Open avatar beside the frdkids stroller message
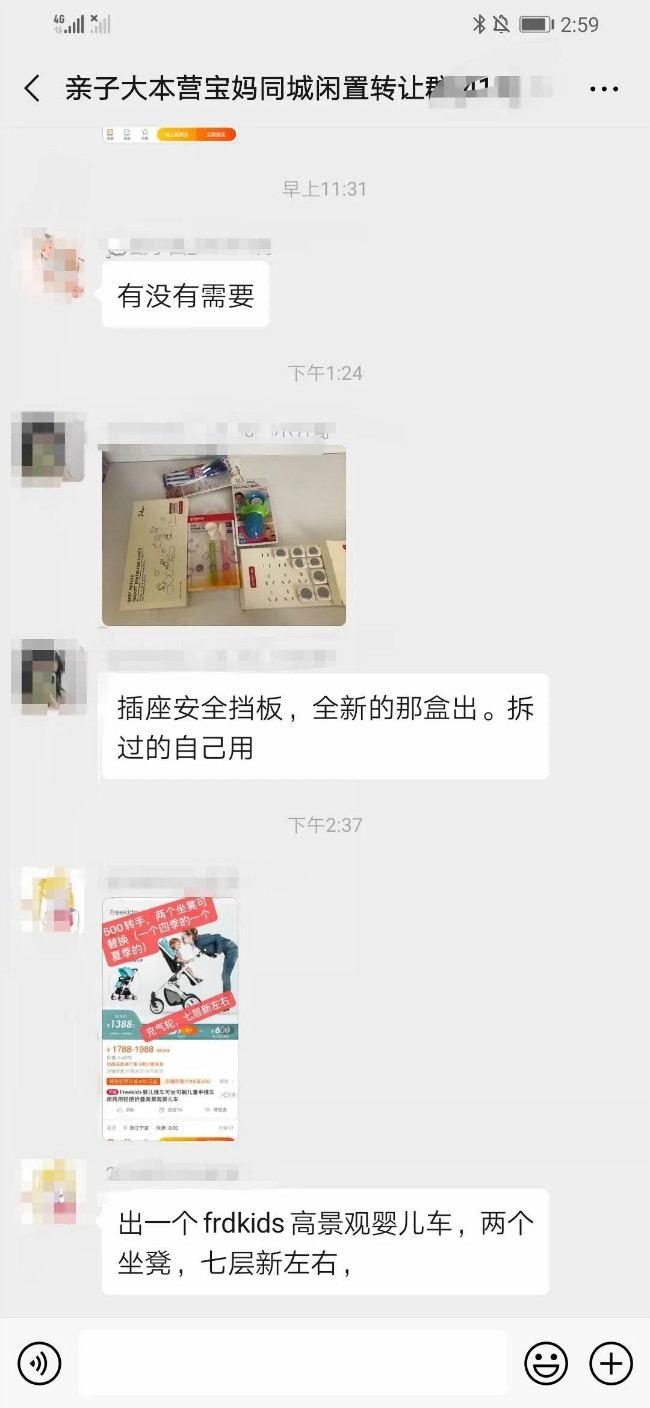This screenshot has width=650, height=1408. (52, 1192)
